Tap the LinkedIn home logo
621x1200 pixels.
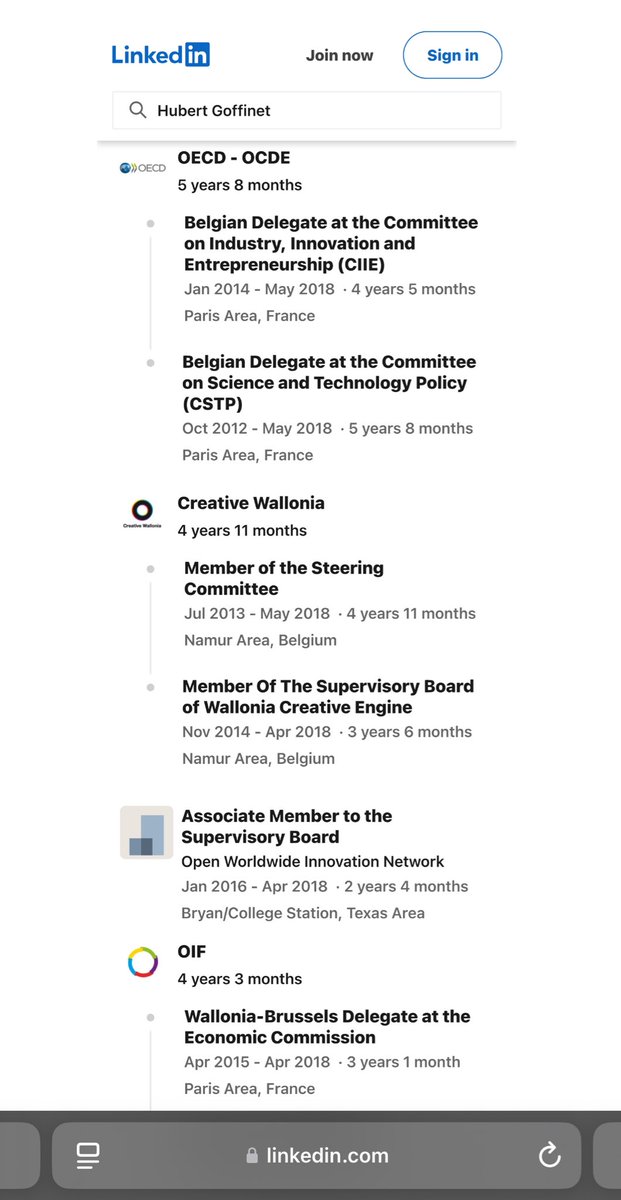(160, 55)
